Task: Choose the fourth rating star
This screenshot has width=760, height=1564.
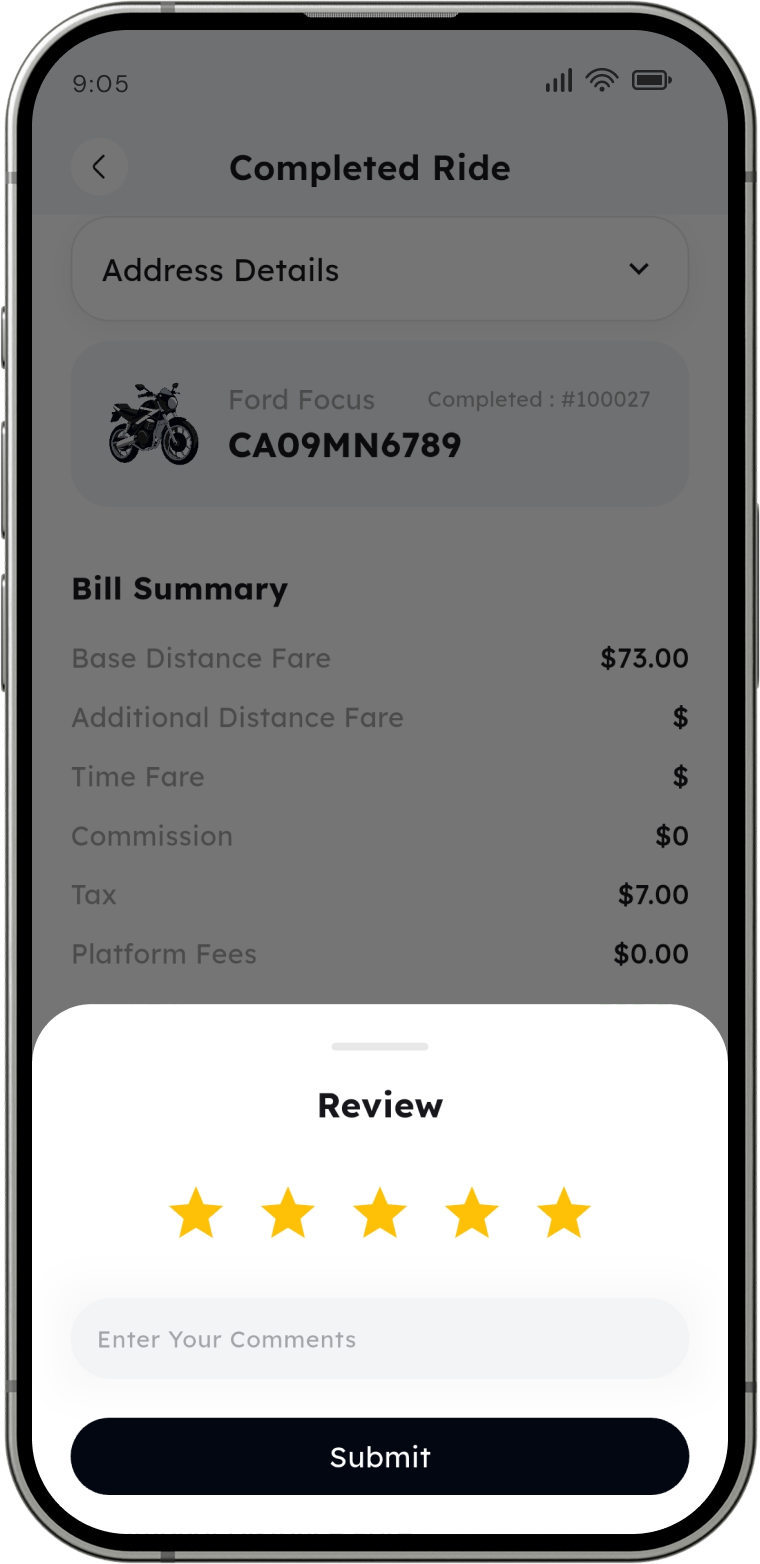Action: (472, 1213)
